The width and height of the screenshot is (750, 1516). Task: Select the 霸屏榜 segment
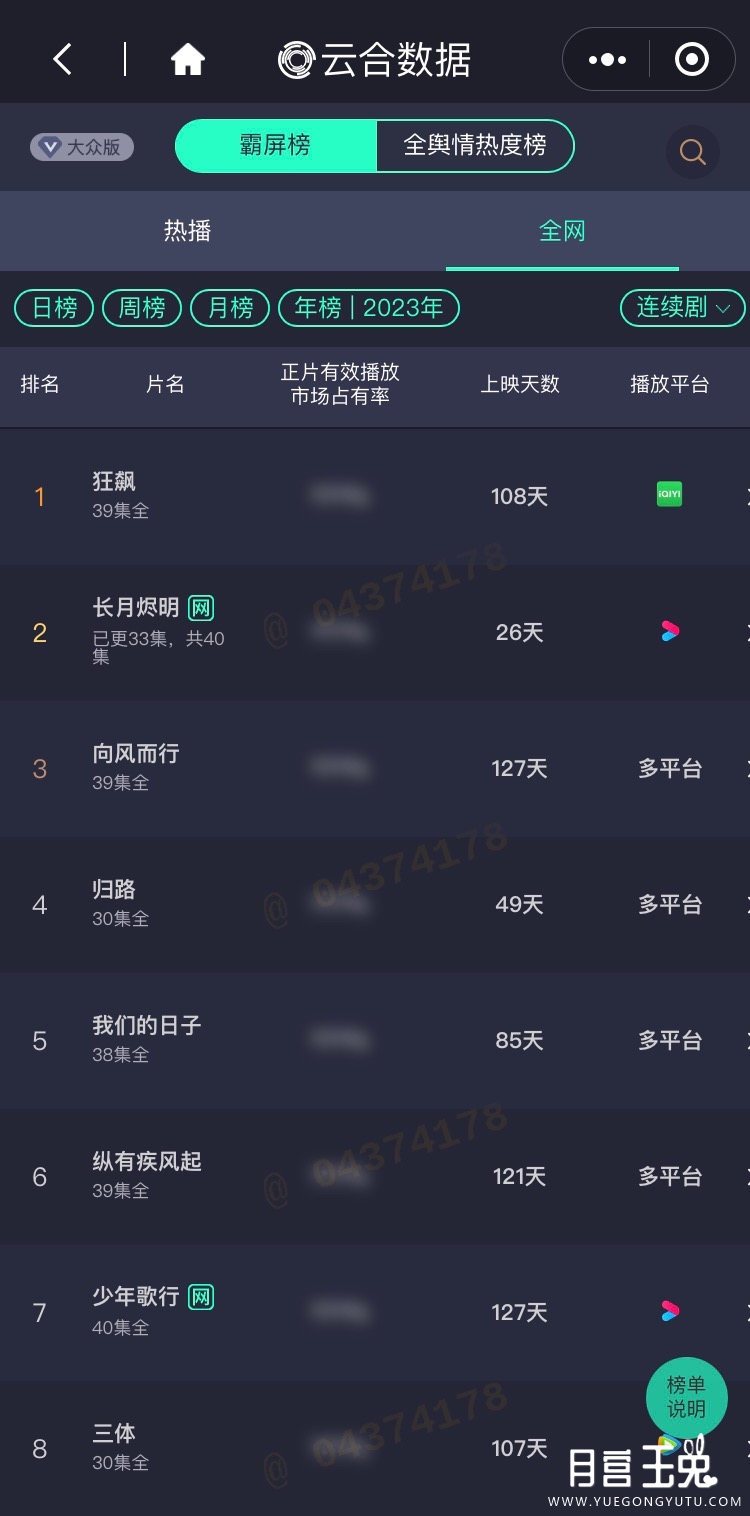tap(275, 146)
